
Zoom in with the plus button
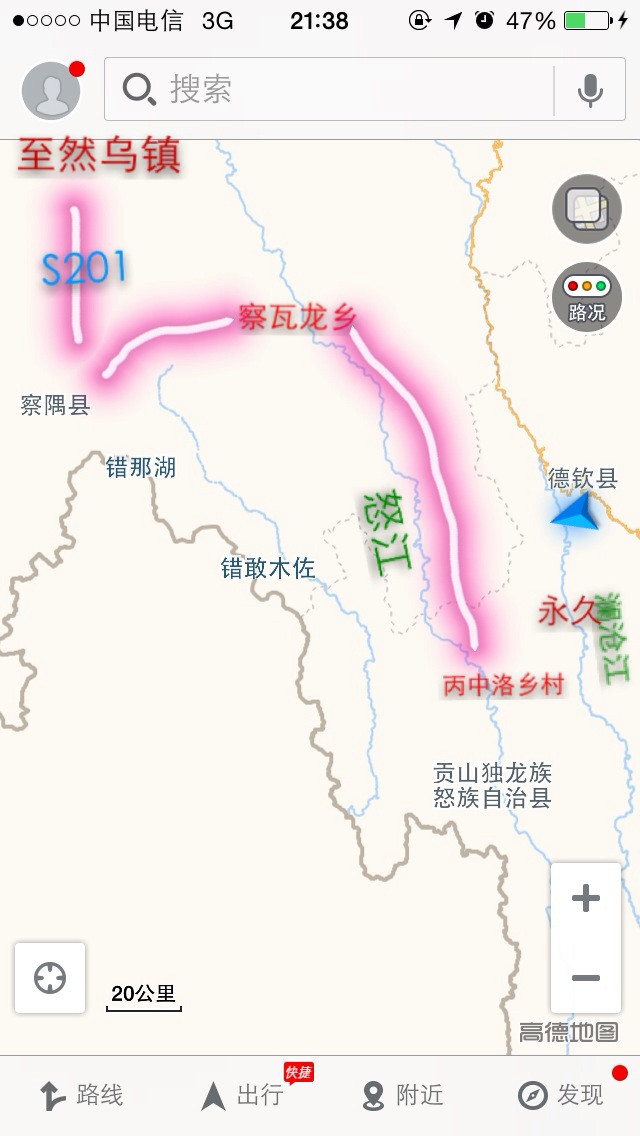(586, 898)
